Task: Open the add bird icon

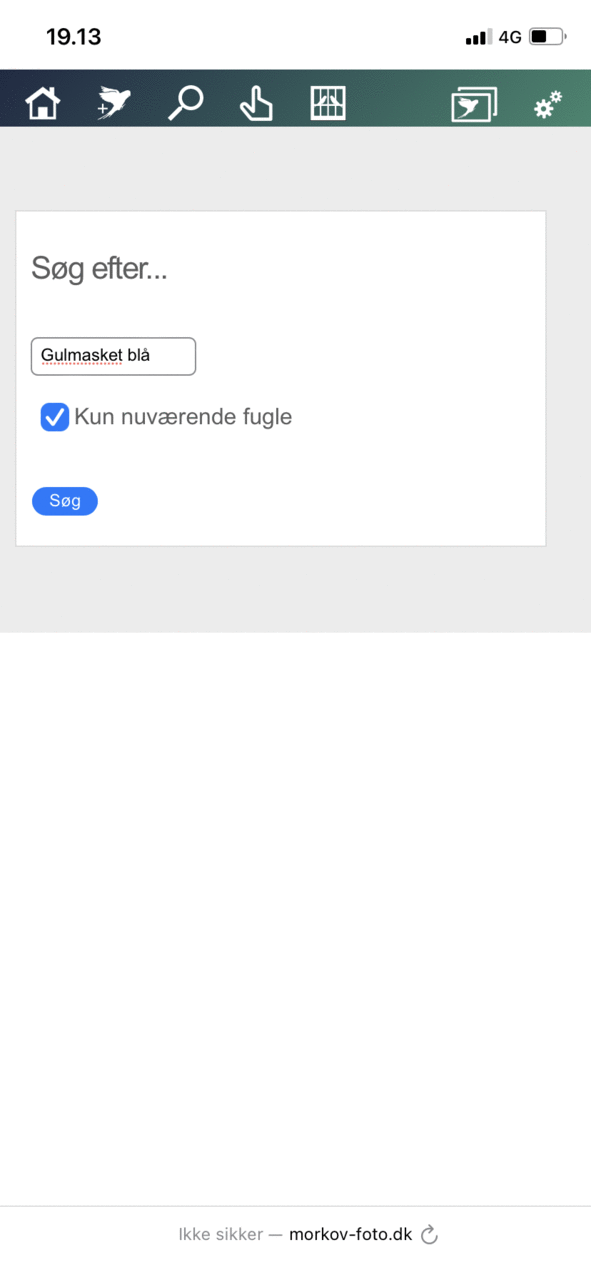Action: (114, 103)
